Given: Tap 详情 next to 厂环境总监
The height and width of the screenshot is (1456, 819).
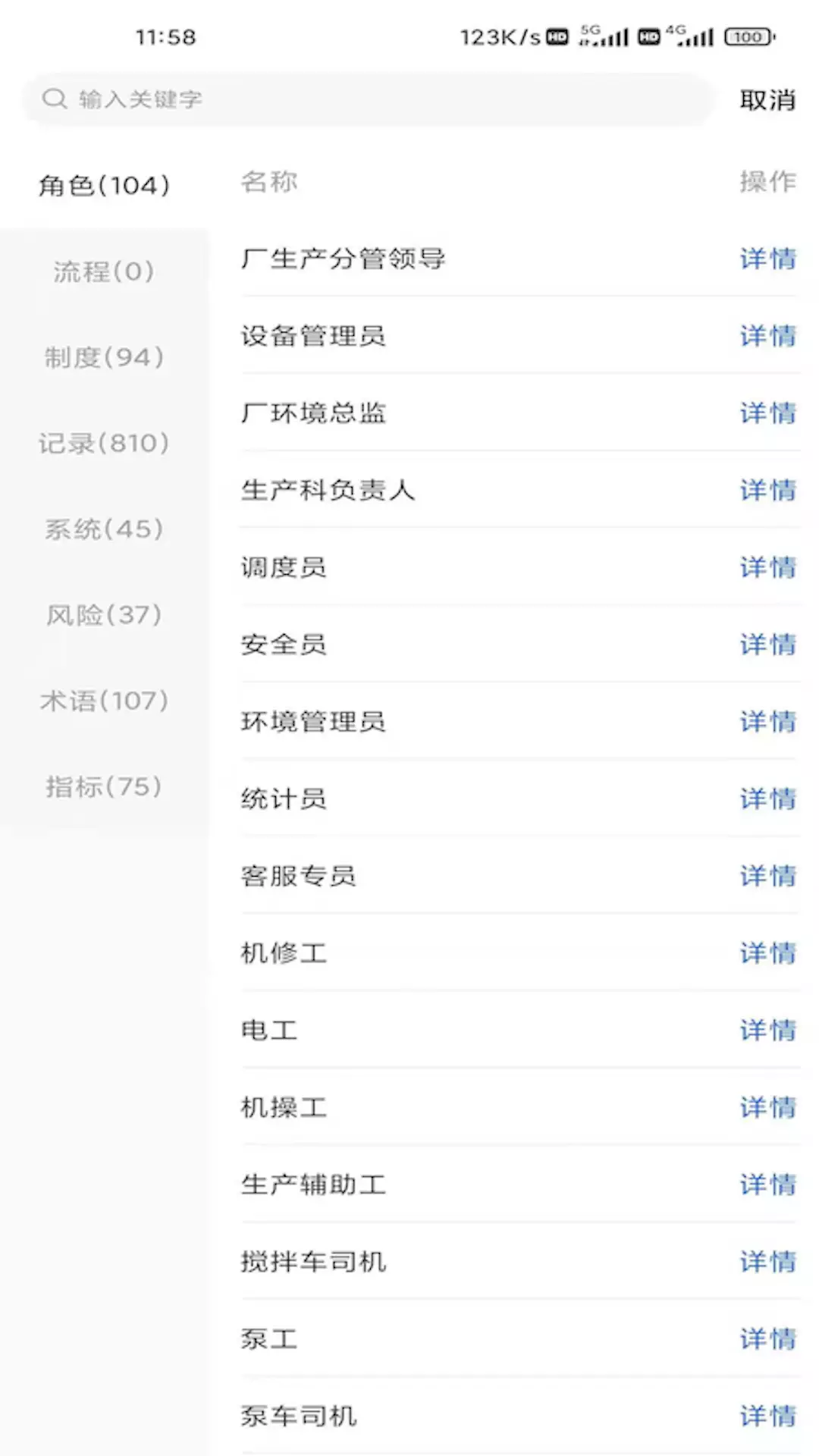Looking at the screenshot, I should pos(767,413).
